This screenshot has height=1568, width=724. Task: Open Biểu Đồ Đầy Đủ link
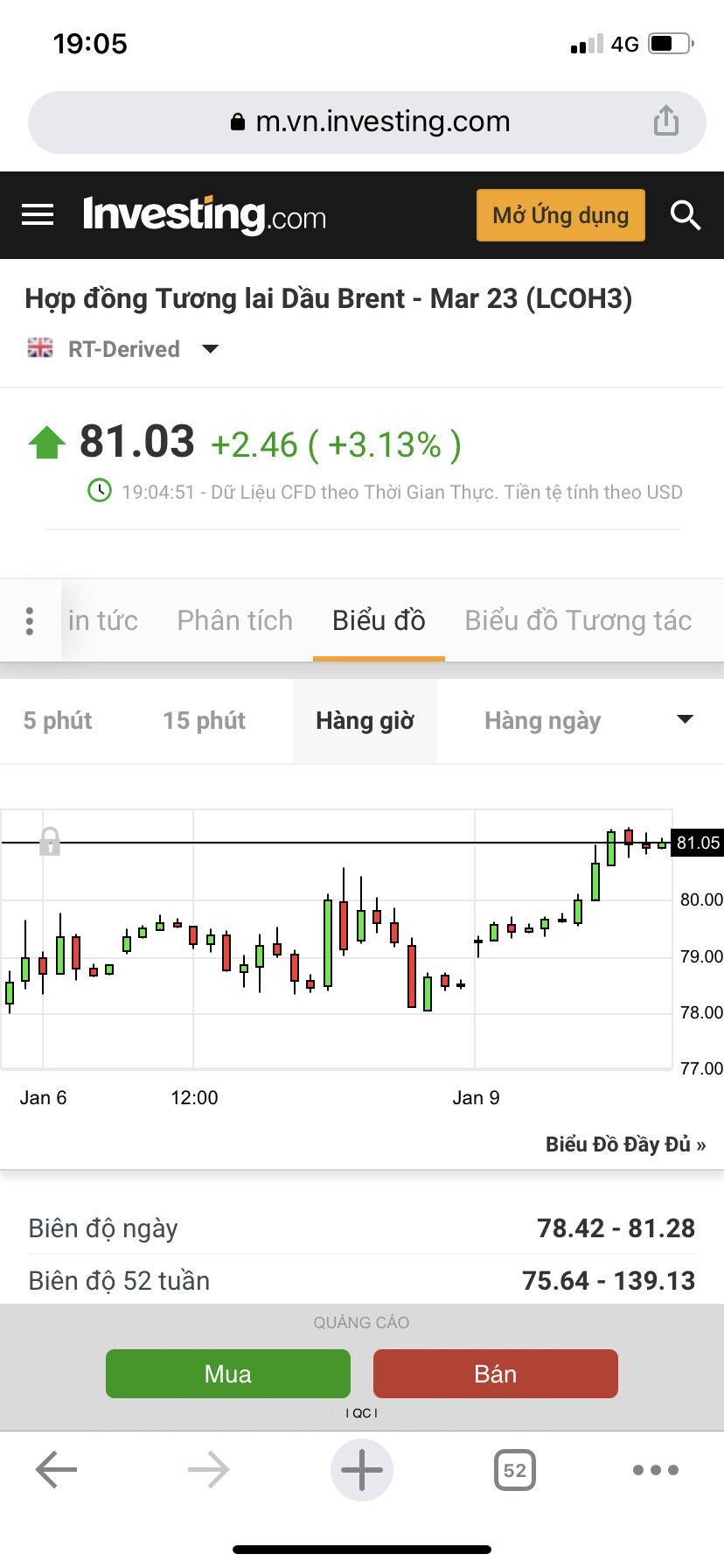coord(625,1144)
